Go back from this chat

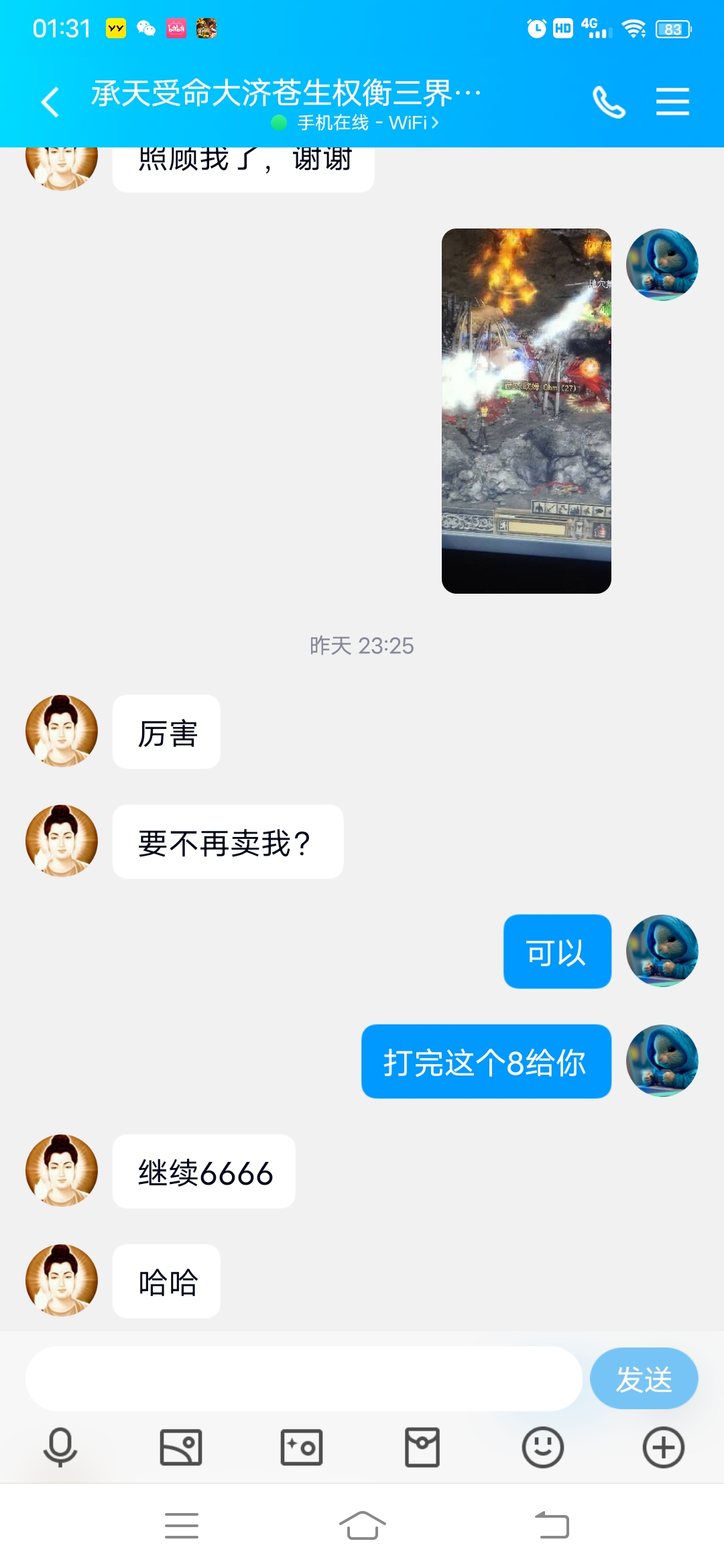(x=50, y=103)
